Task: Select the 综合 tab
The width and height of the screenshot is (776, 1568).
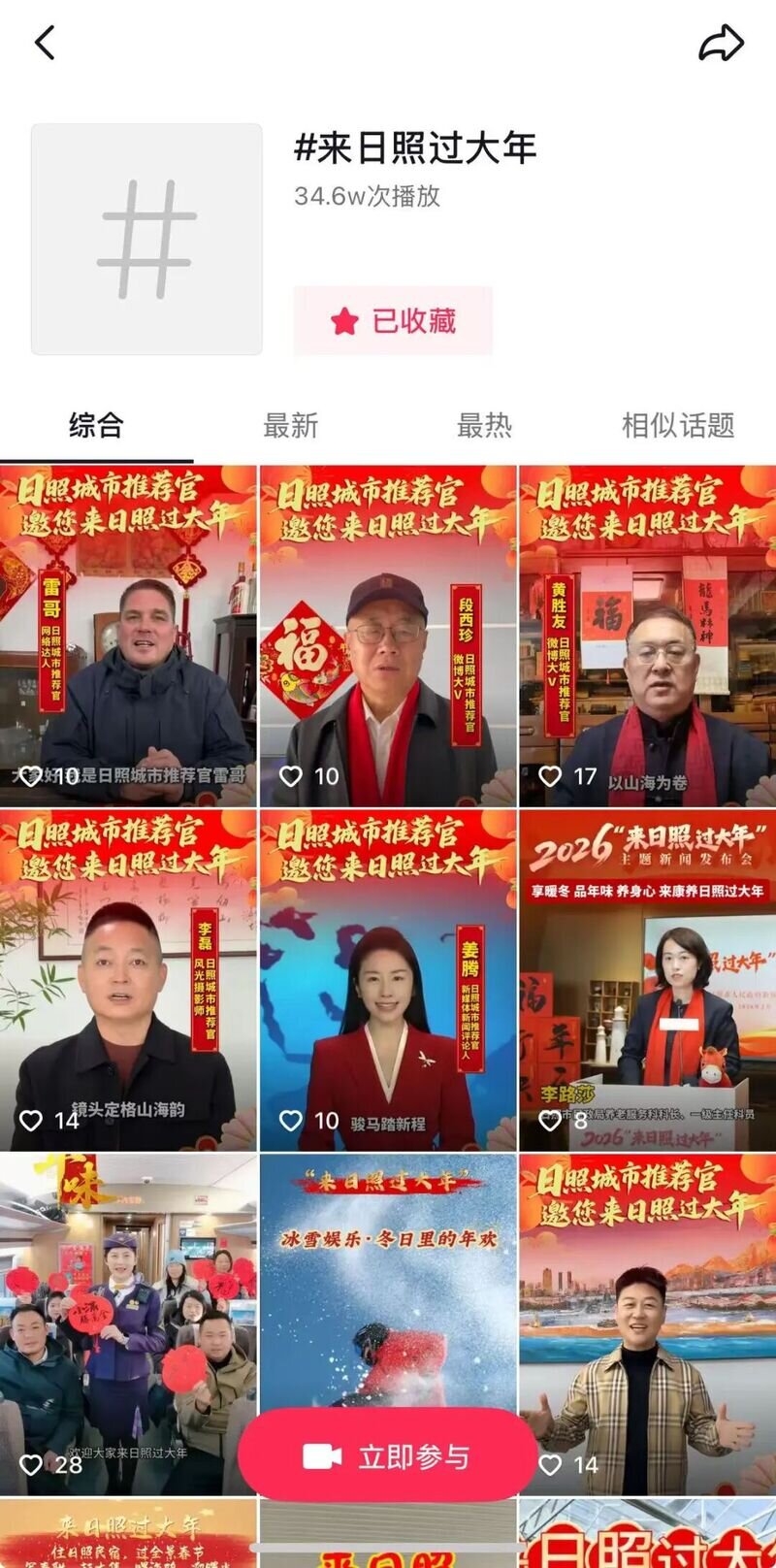Action: click(x=96, y=425)
